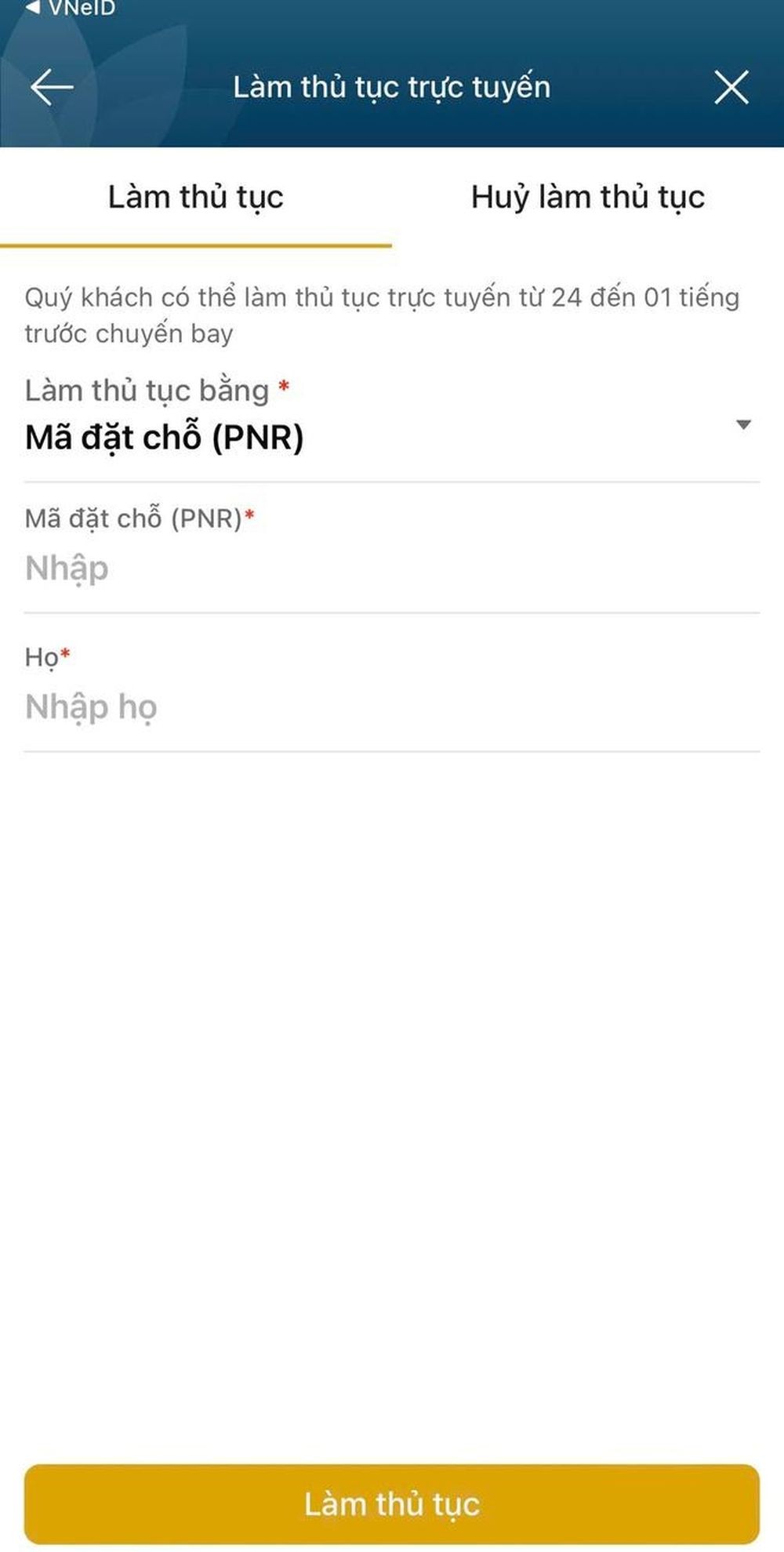Image resolution: width=784 pixels, height=1552 pixels.
Task: Focus the Mã đặt chỗ (PNR) input field
Action: 392,569
